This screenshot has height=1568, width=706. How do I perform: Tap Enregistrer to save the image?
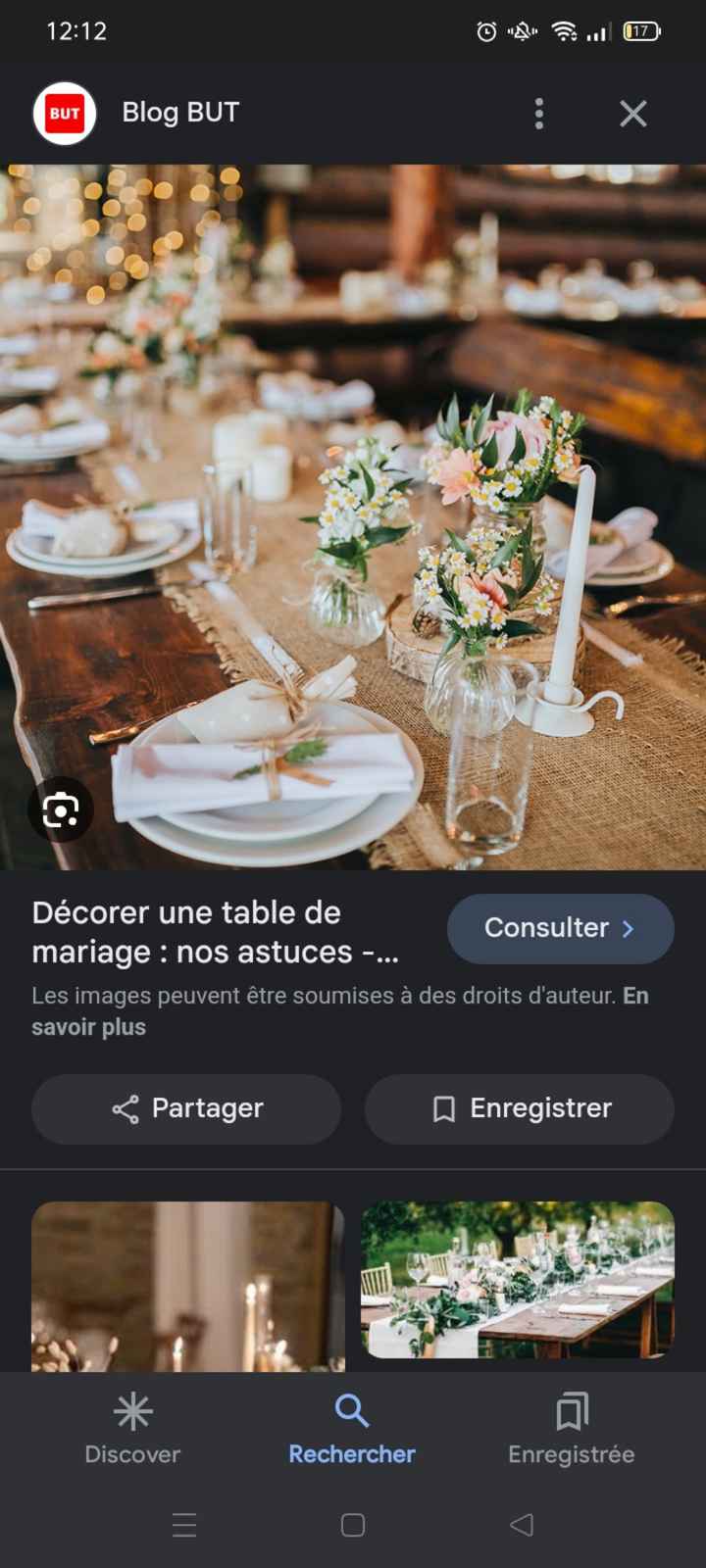[x=519, y=1108]
